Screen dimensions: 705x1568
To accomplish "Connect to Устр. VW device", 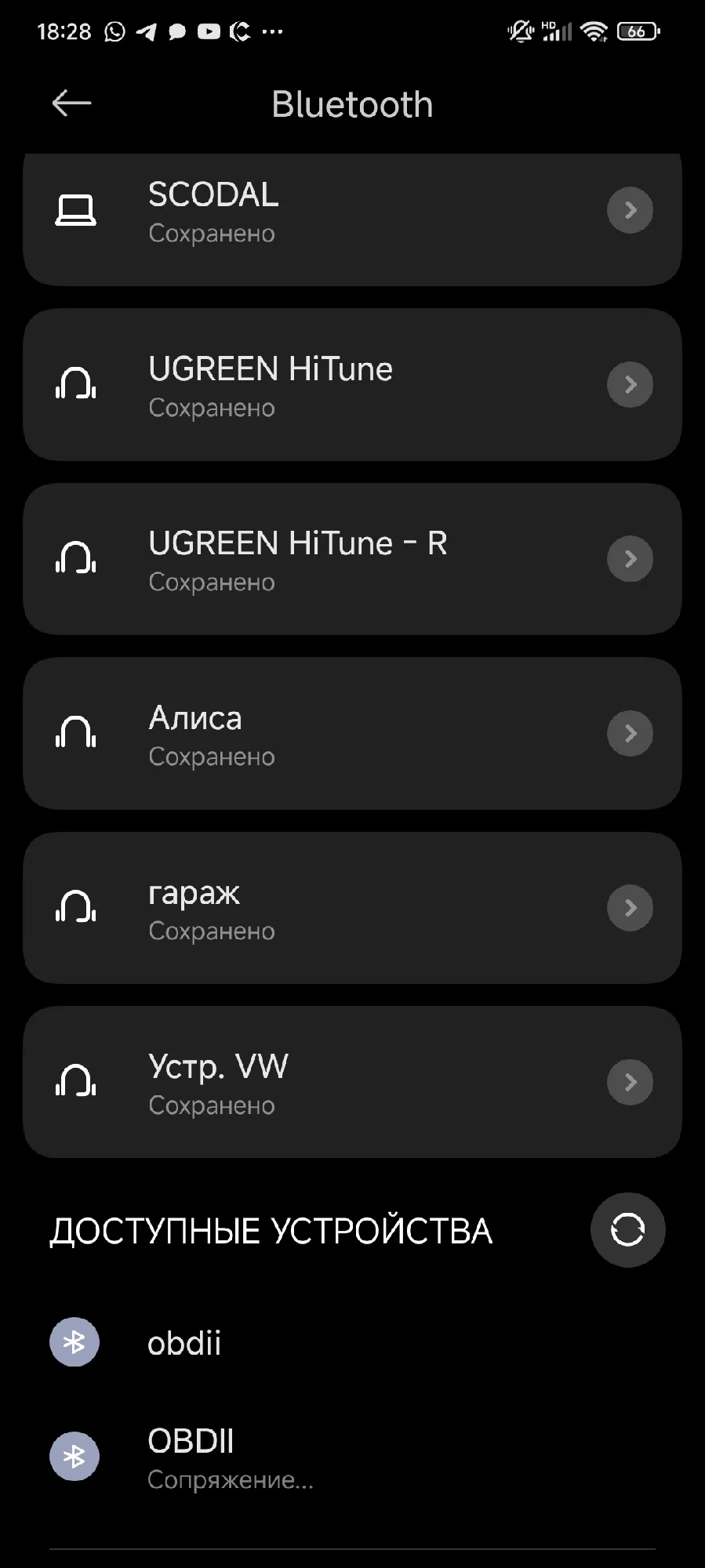I will pyautogui.click(x=314, y=1083).
